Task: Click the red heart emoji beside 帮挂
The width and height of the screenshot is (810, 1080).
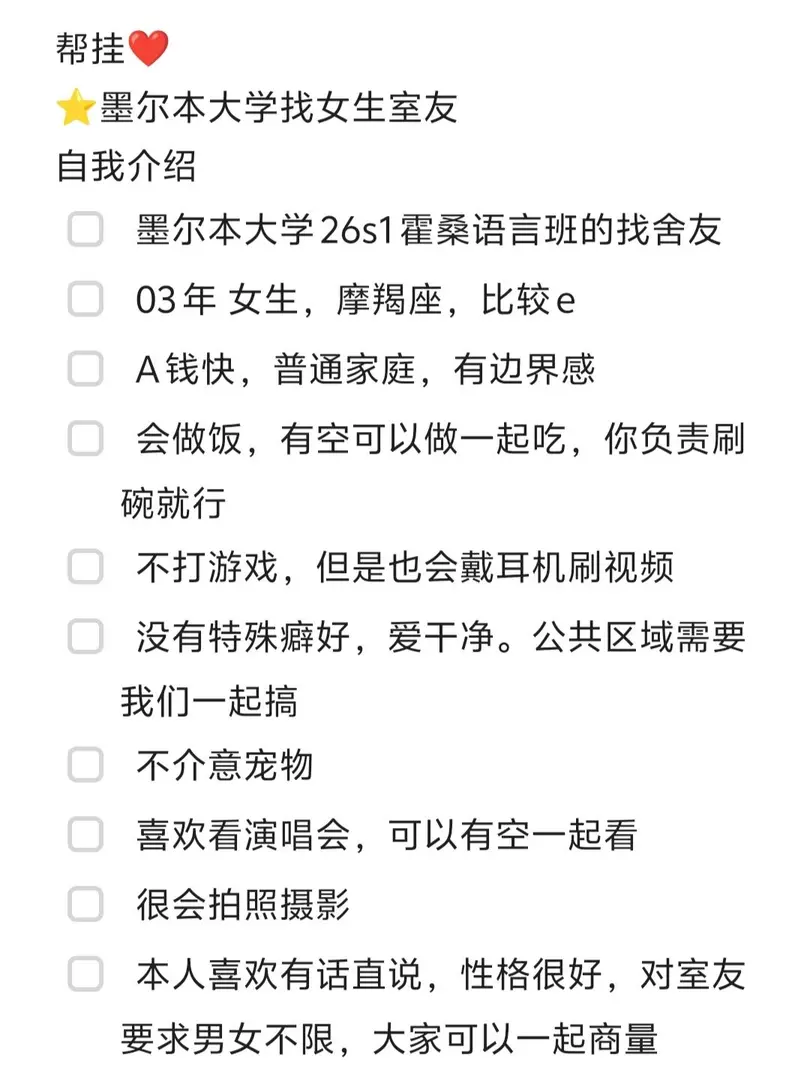Action: (145, 45)
